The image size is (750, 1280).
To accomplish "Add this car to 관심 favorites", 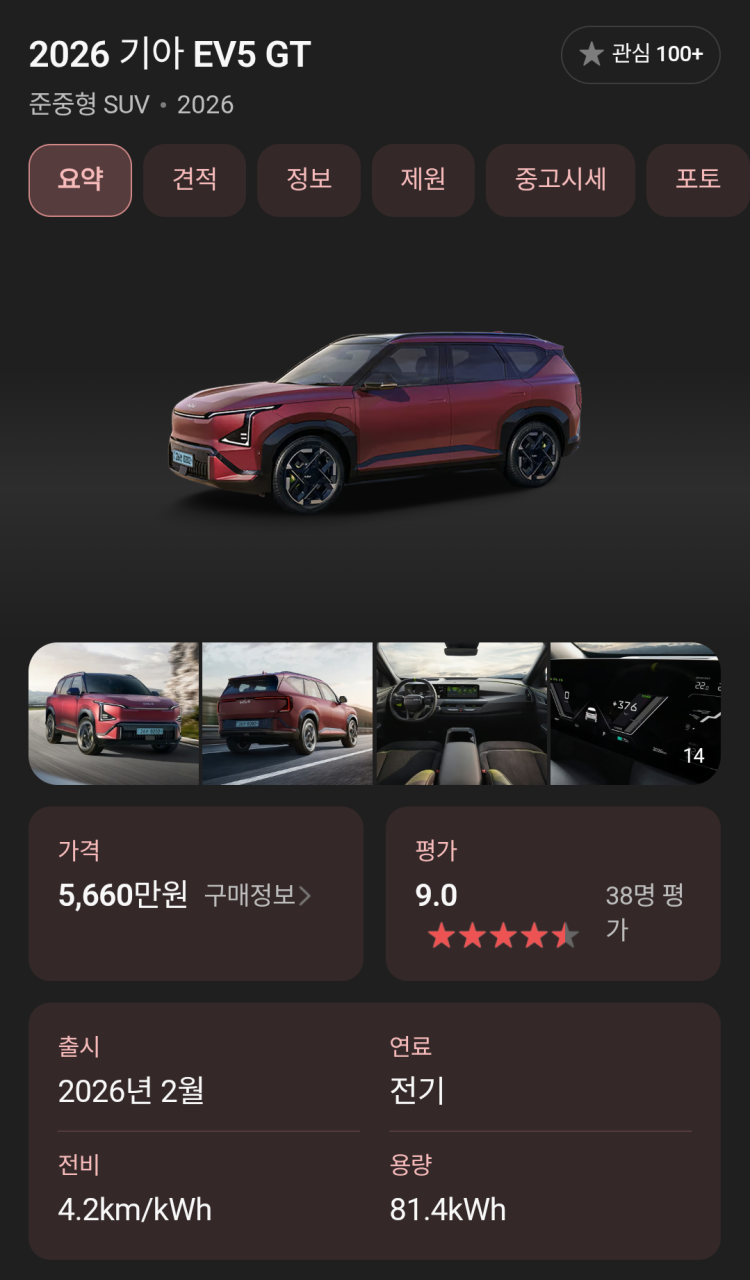I will pyautogui.click(x=640, y=54).
